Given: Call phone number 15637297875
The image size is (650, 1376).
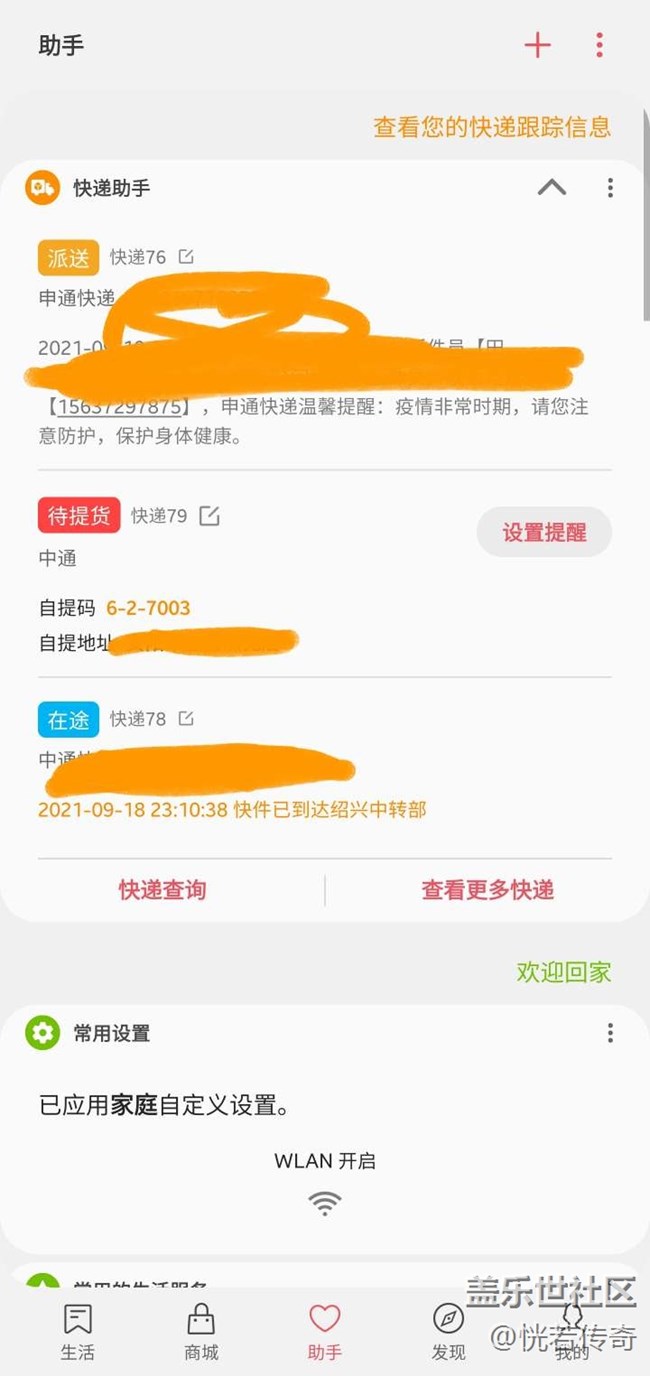Looking at the screenshot, I should (118, 407).
